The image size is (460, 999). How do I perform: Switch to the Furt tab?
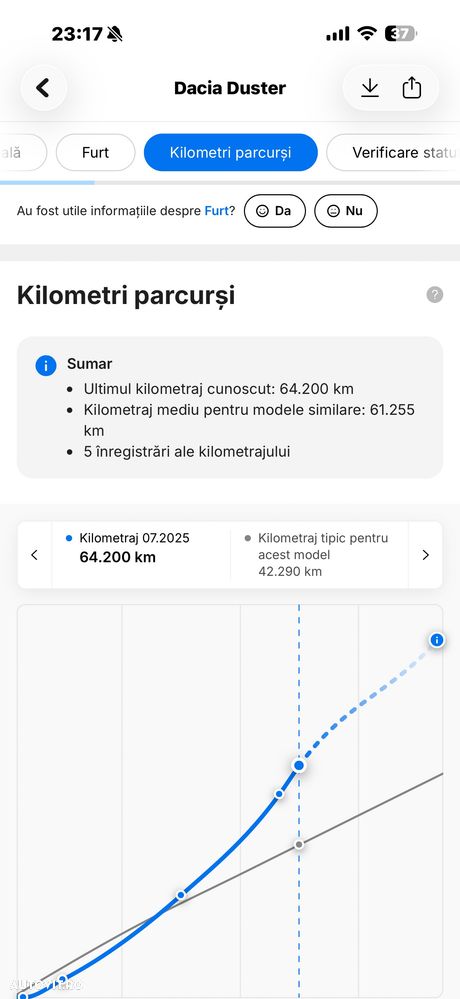click(x=96, y=152)
